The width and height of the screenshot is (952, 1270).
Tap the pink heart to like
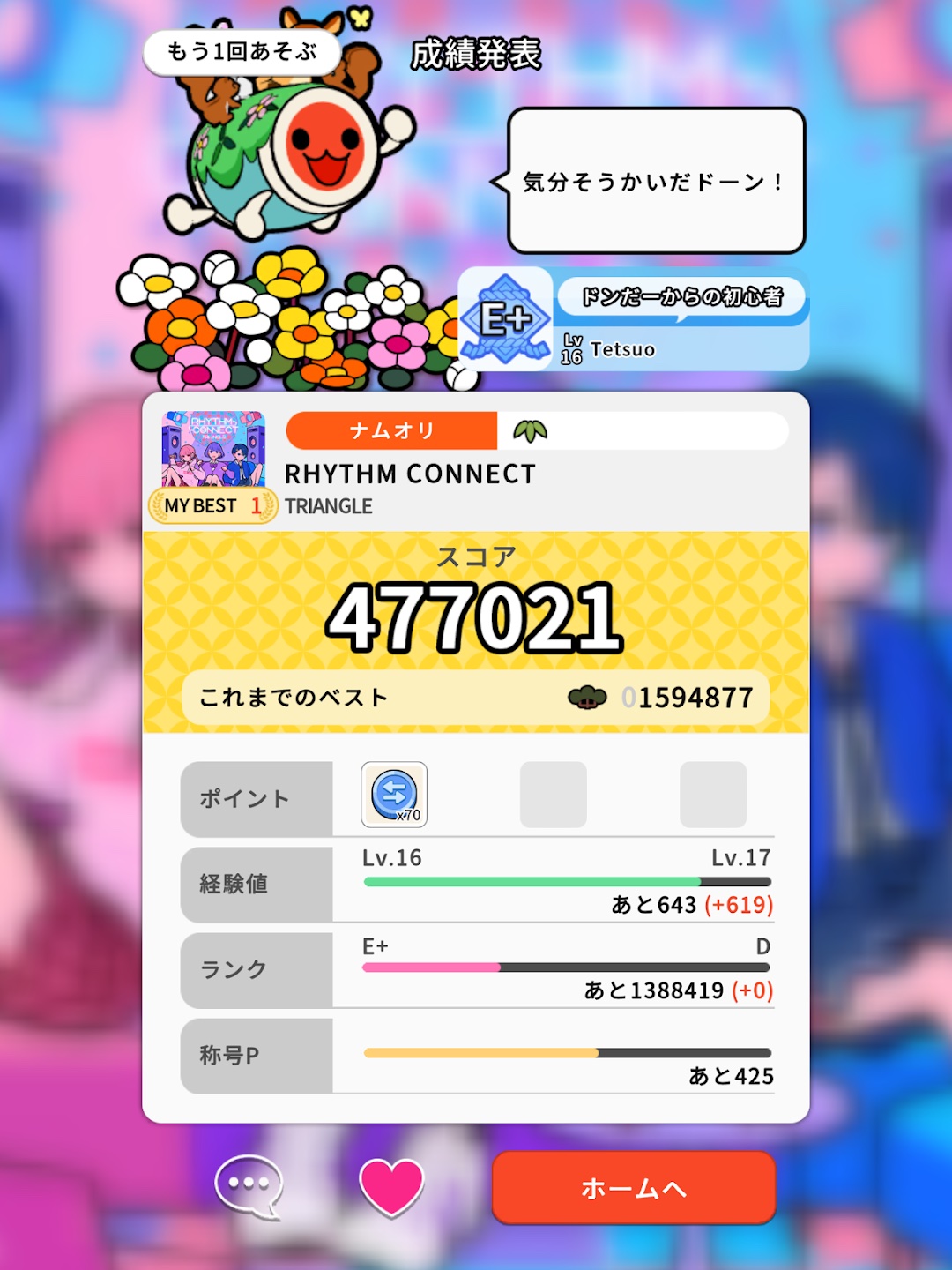click(x=392, y=1186)
